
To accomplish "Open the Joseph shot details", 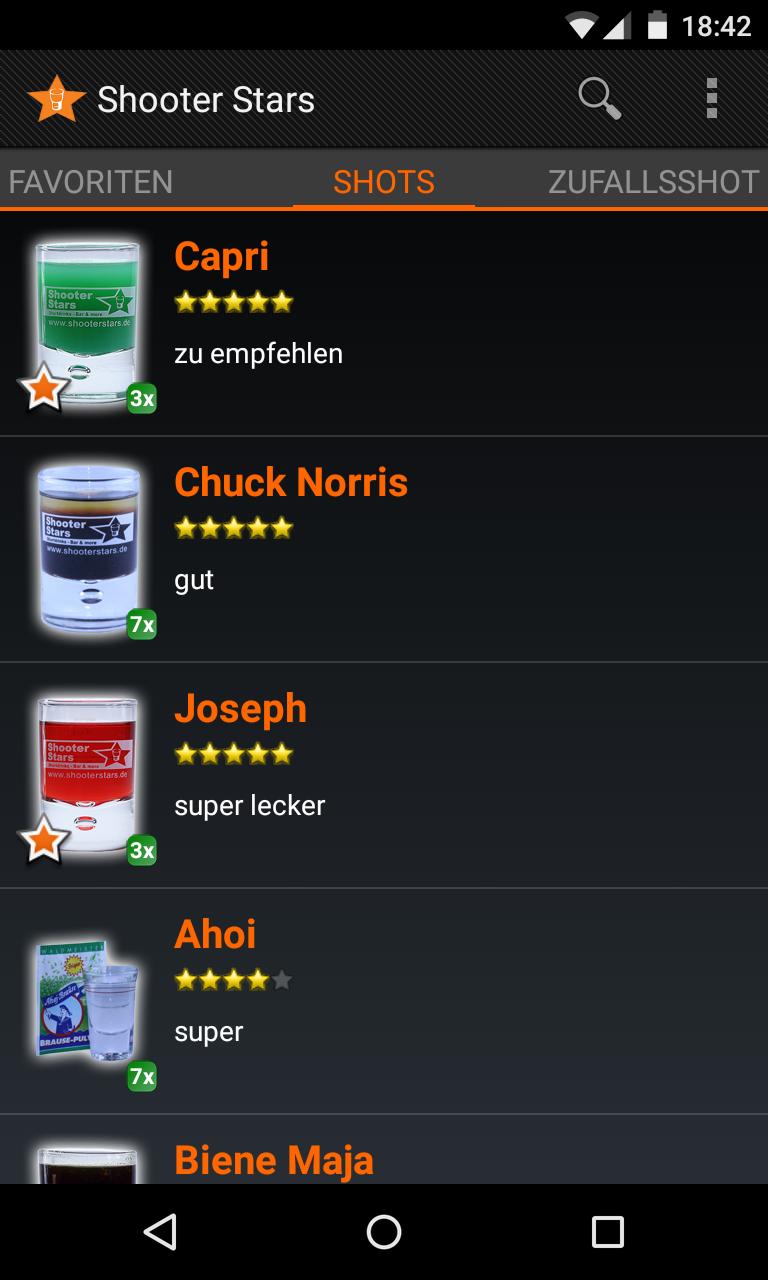I will 384,775.
